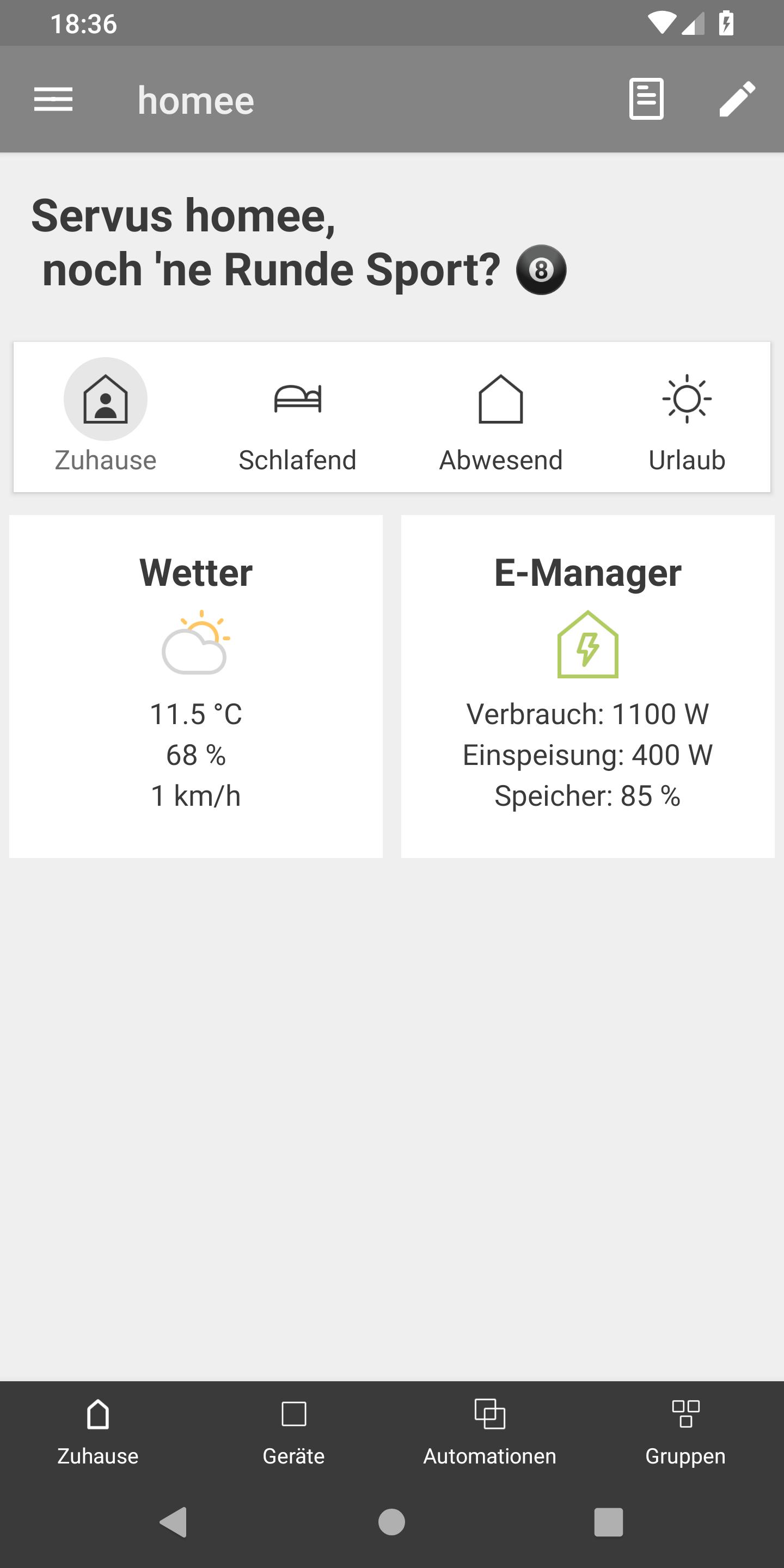Tap the system back button
This screenshot has width=784, height=1568.
(174, 1522)
